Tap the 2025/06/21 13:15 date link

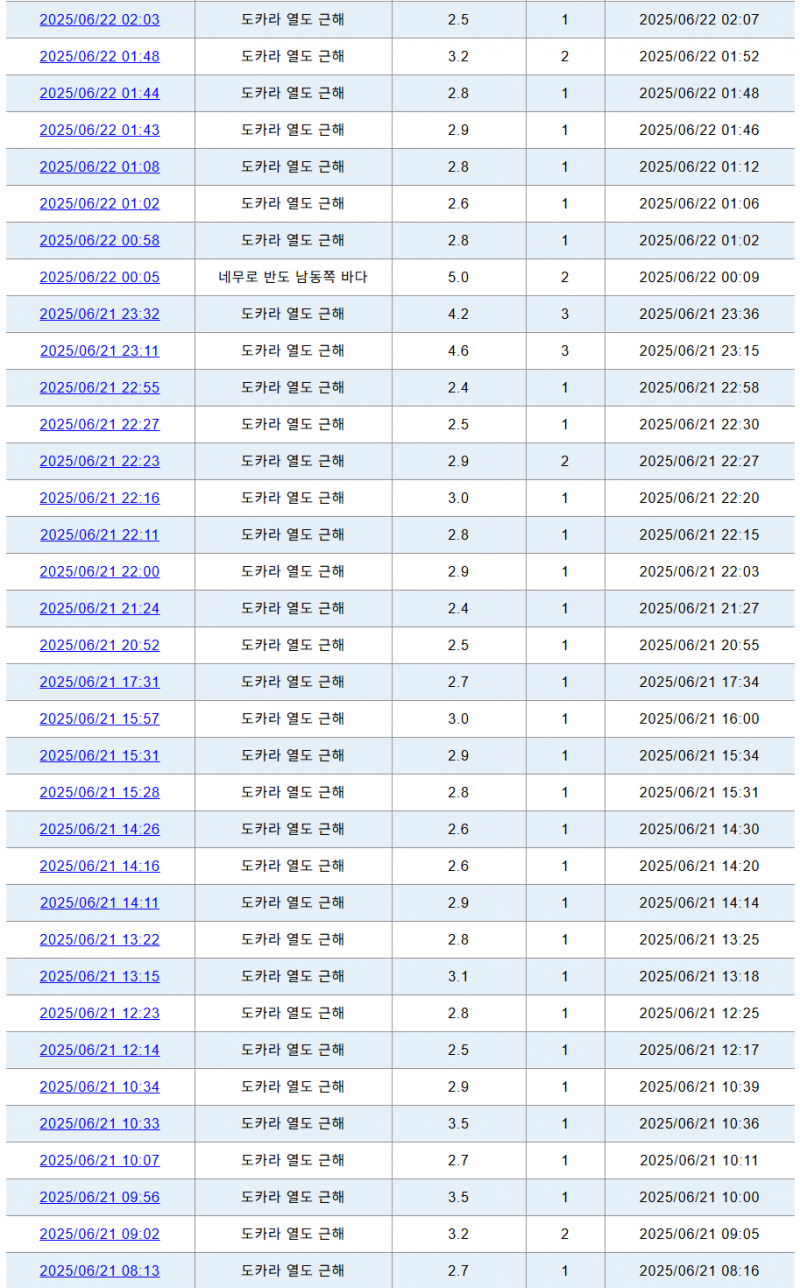pos(99,976)
